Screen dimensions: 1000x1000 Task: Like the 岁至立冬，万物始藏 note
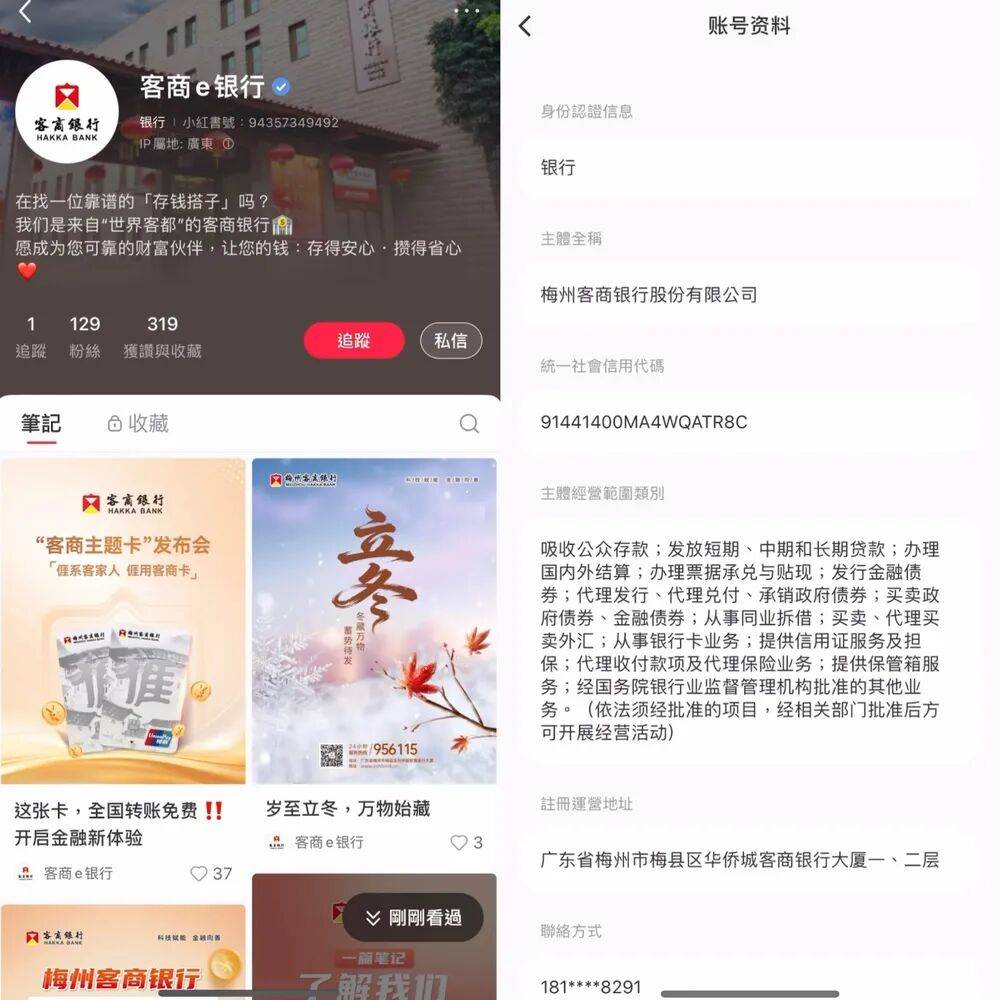click(459, 842)
